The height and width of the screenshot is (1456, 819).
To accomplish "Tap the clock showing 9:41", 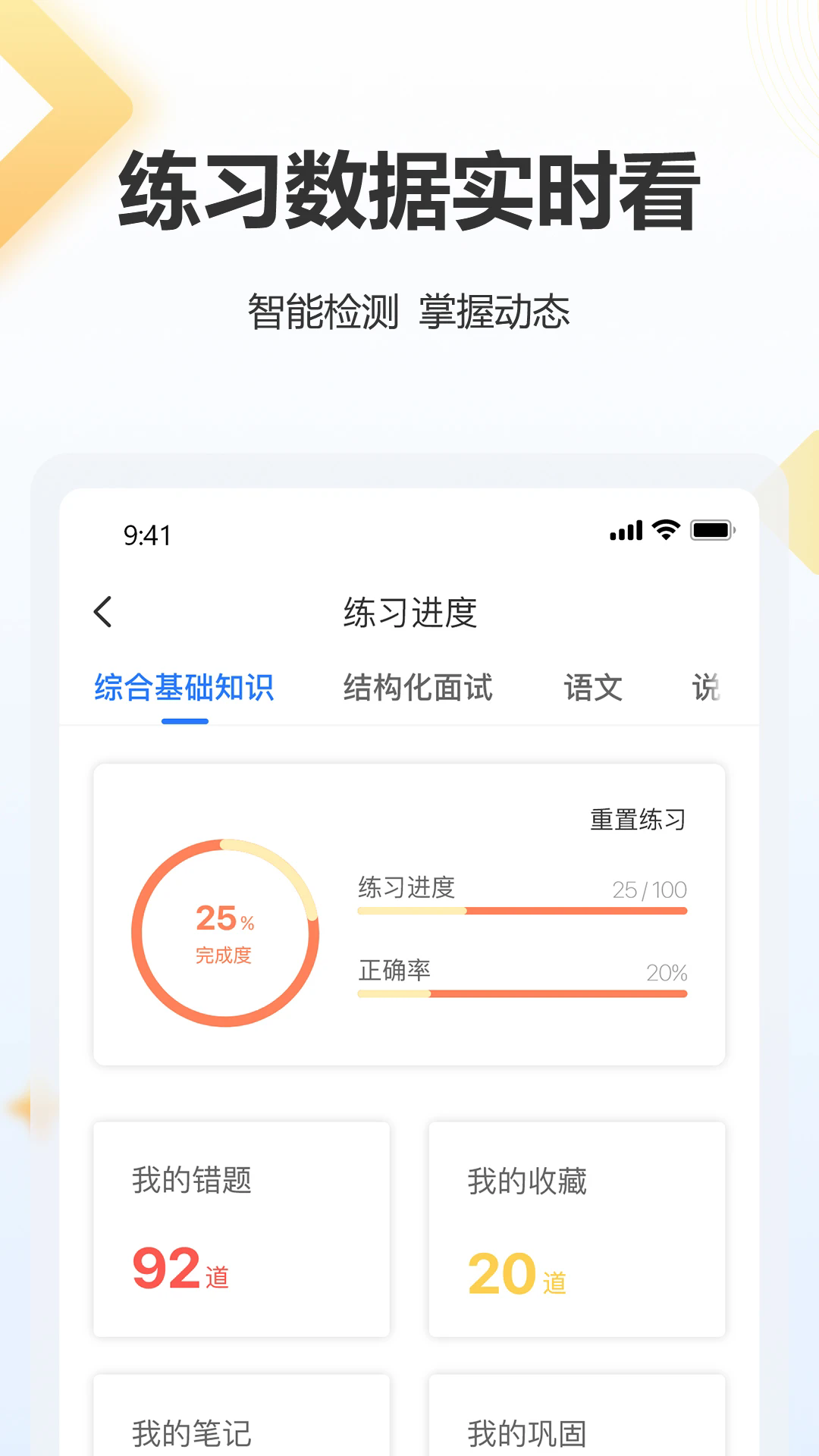I will (147, 534).
